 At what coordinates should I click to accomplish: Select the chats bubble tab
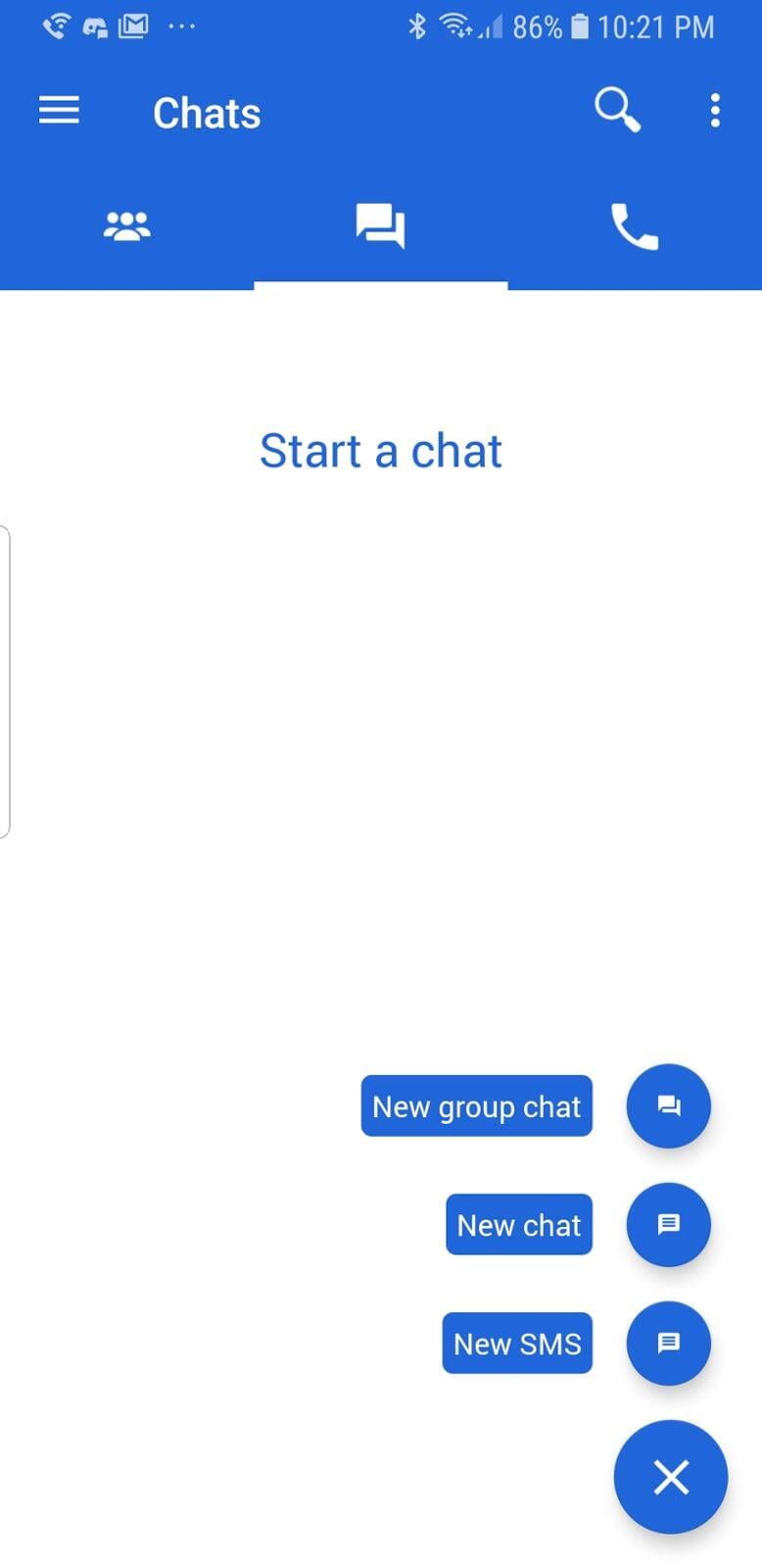[380, 226]
